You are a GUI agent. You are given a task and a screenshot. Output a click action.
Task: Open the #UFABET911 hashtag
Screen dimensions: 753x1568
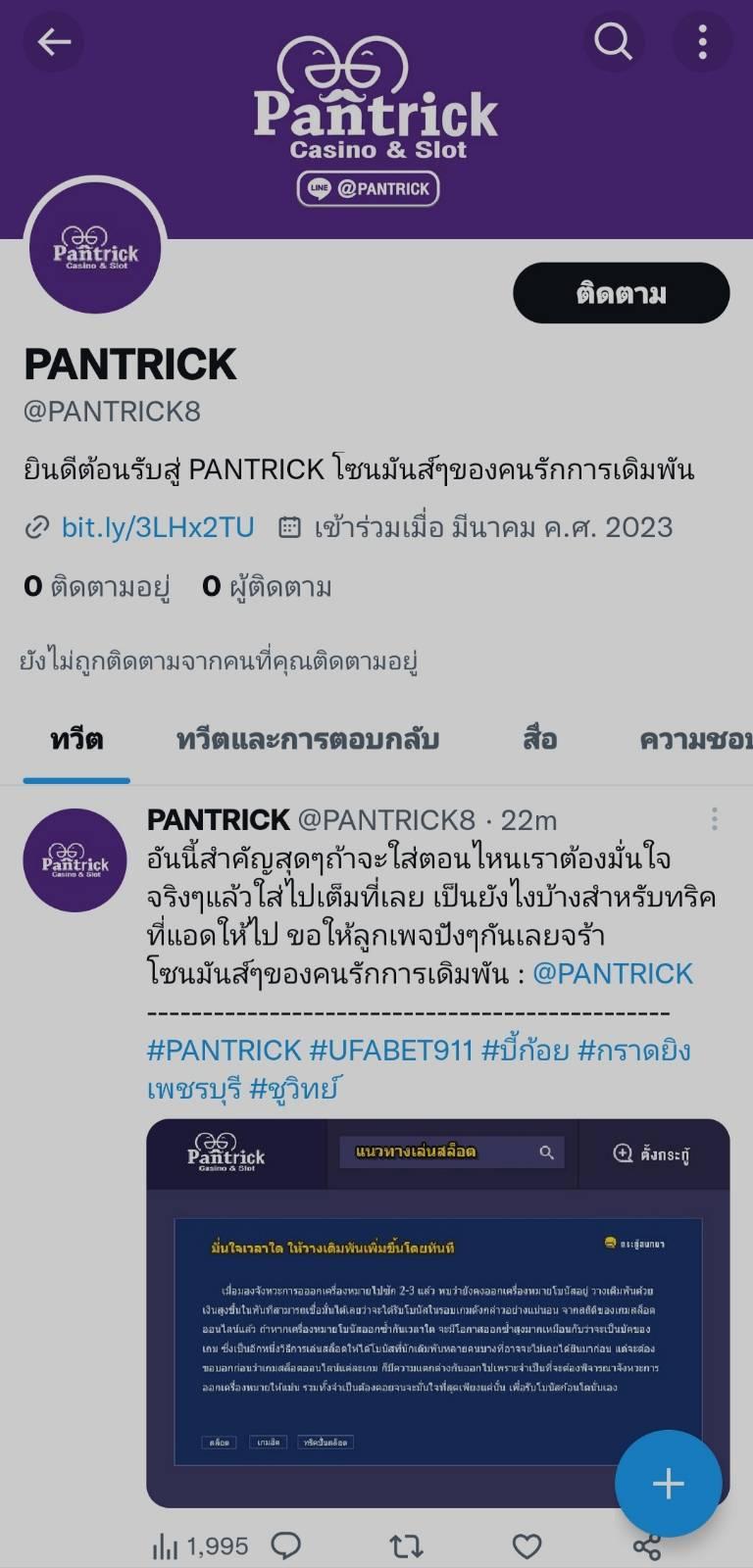(x=391, y=1051)
